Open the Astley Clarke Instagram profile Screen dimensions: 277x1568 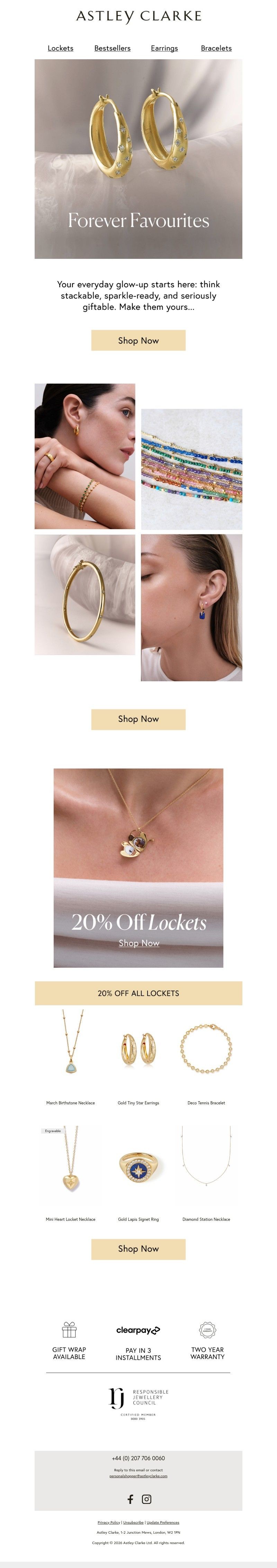click(147, 1499)
